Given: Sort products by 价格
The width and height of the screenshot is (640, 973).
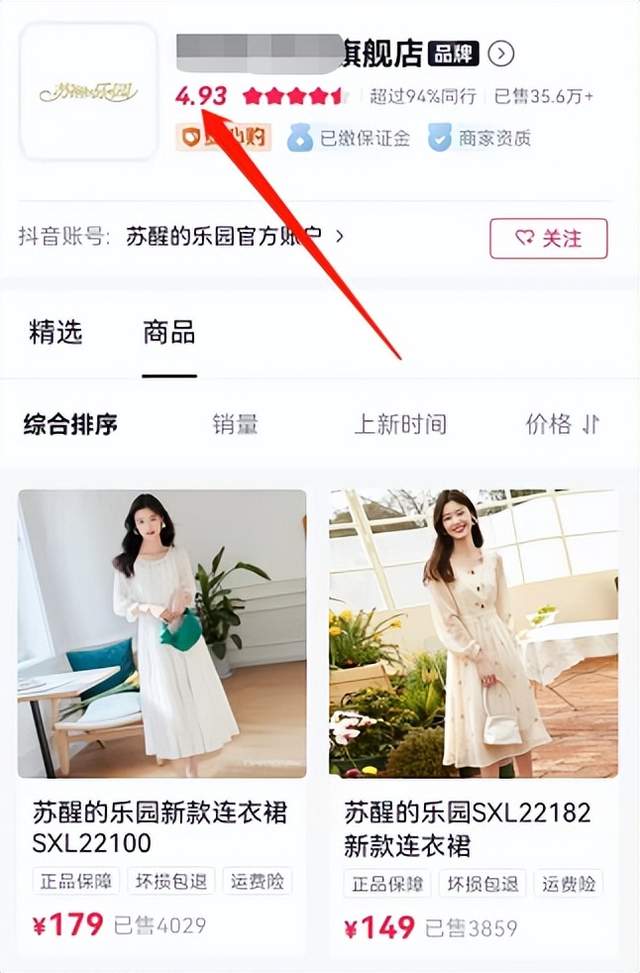Looking at the screenshot, I should point(562,424).
